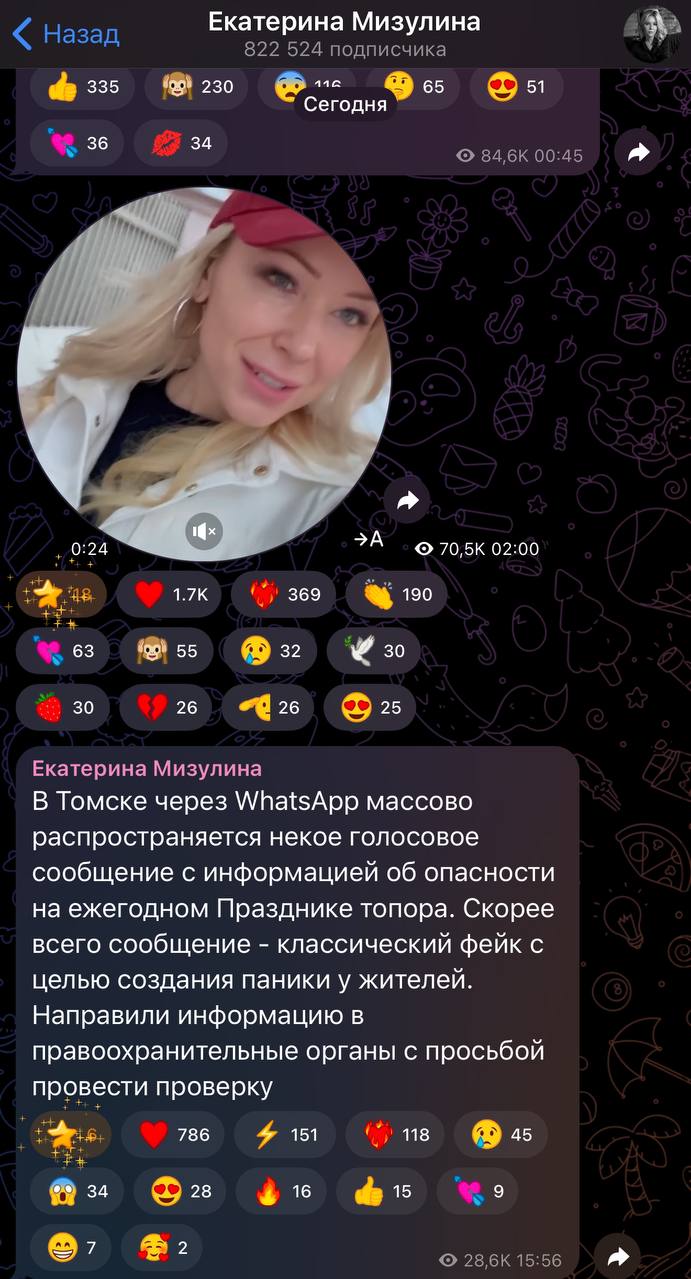
Task: Go back via the Назад button
Action: pyautogui.click(x=66, y=34)
